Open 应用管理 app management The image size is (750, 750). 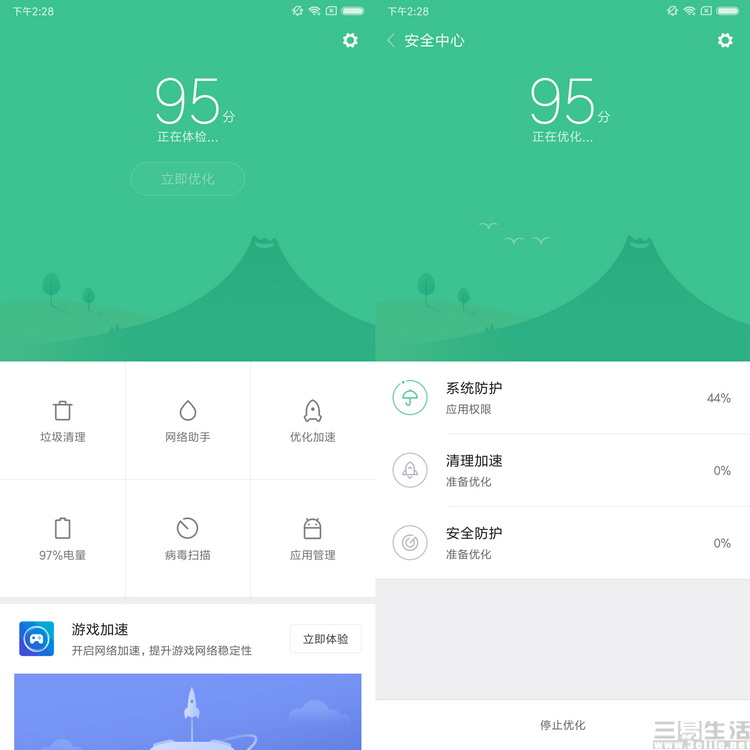312,538
